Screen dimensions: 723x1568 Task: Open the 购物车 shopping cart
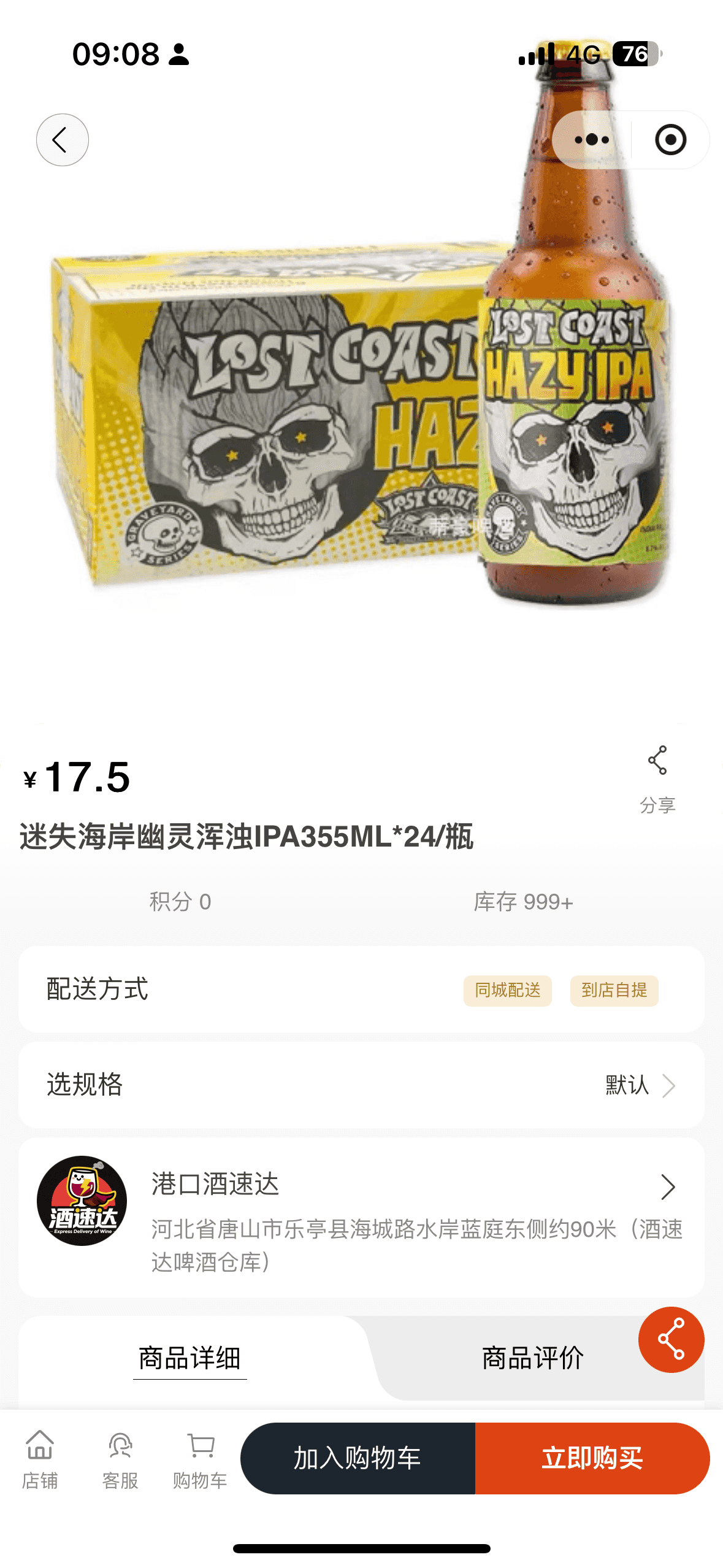click(x=200, y=1459)
